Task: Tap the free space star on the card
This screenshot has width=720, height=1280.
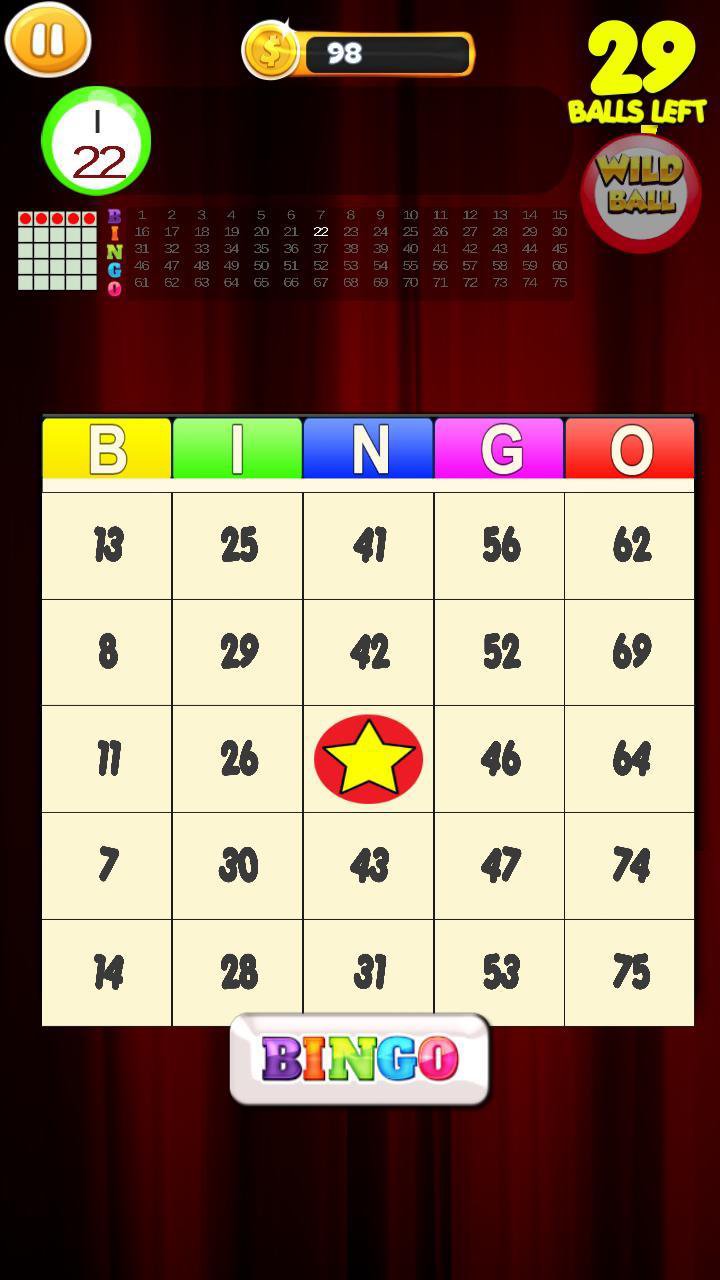Action: coord(368,758)
